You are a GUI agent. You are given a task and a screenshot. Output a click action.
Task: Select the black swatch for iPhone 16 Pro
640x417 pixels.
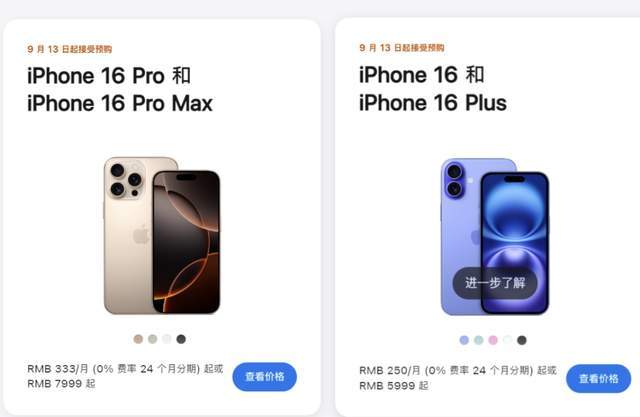(181, 339)
